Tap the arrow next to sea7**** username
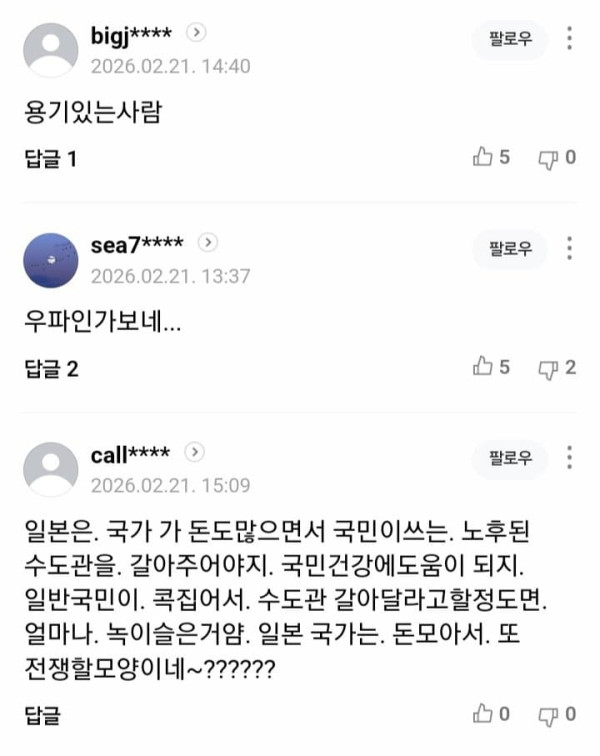 [x=207, y=243]
